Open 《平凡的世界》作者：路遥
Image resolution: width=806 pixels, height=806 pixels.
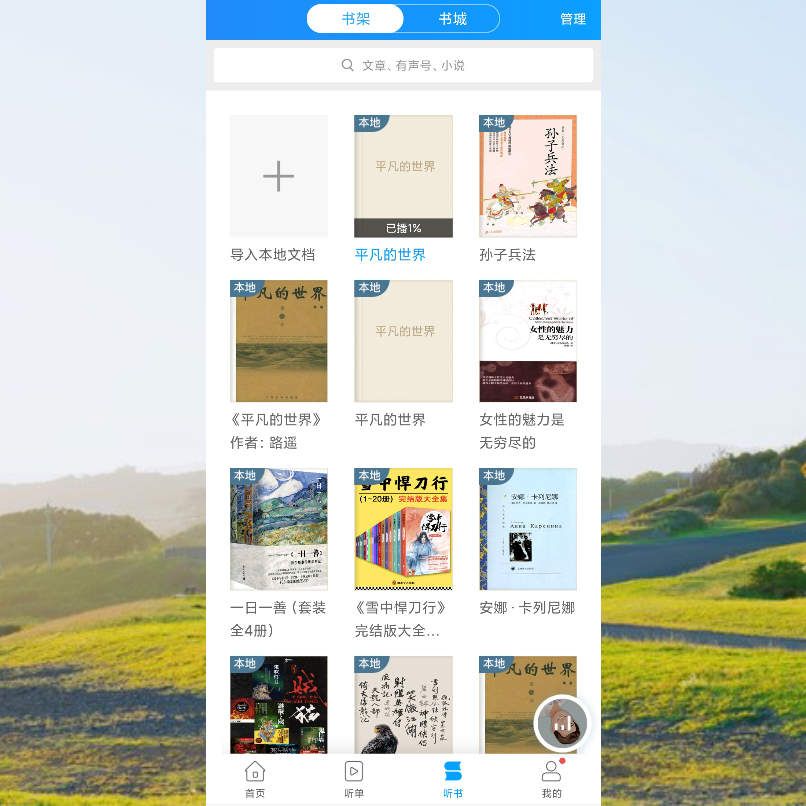(x=279, y=341)
